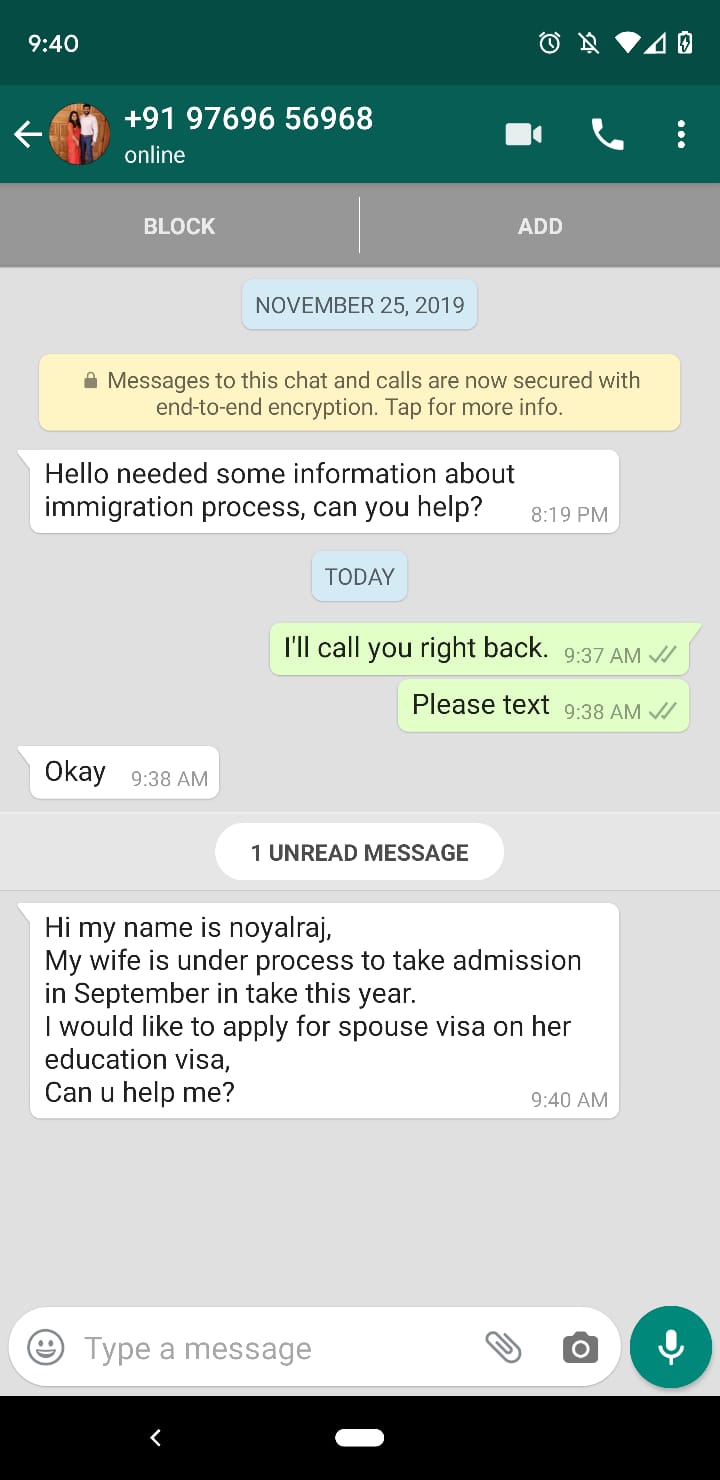Open the camera from the message bar

click(580, 1348)
